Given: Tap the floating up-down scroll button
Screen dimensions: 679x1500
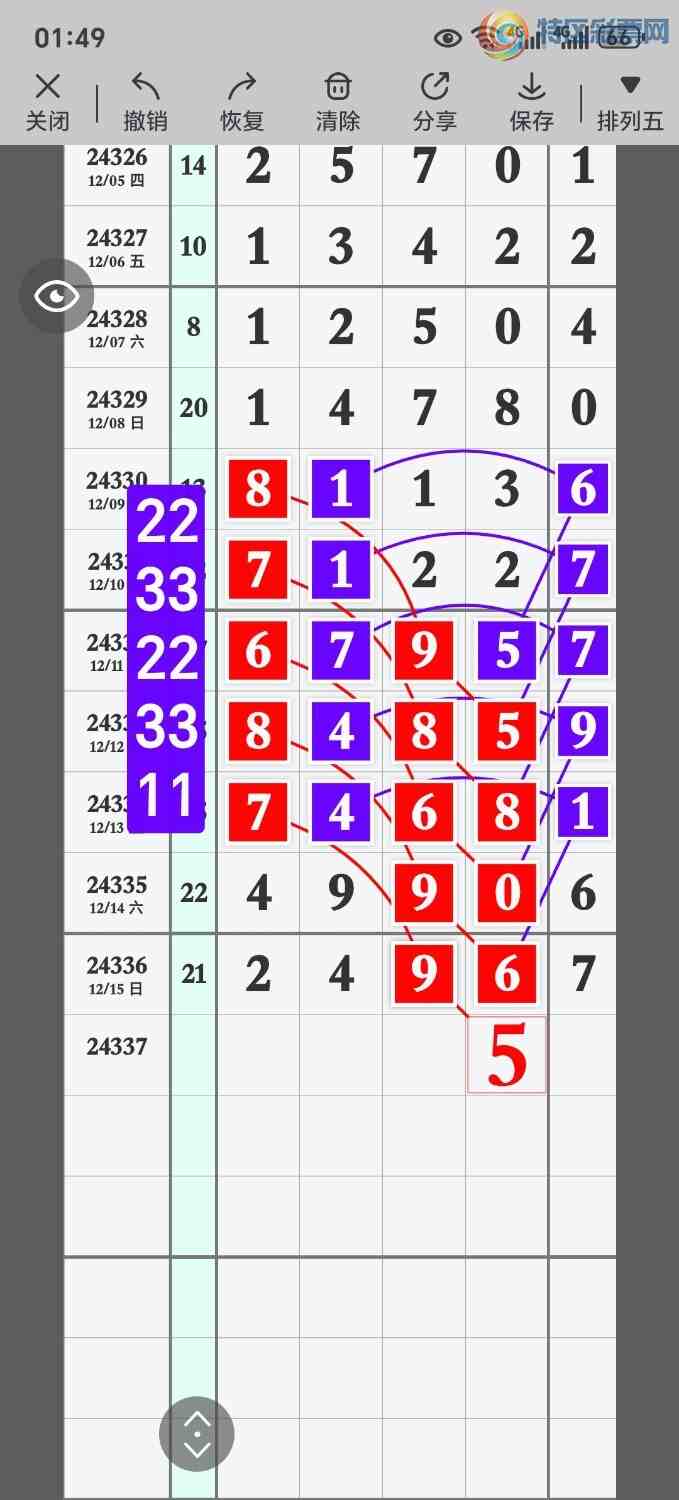Looking at the screenshot, I should [x=197, y=1434].
